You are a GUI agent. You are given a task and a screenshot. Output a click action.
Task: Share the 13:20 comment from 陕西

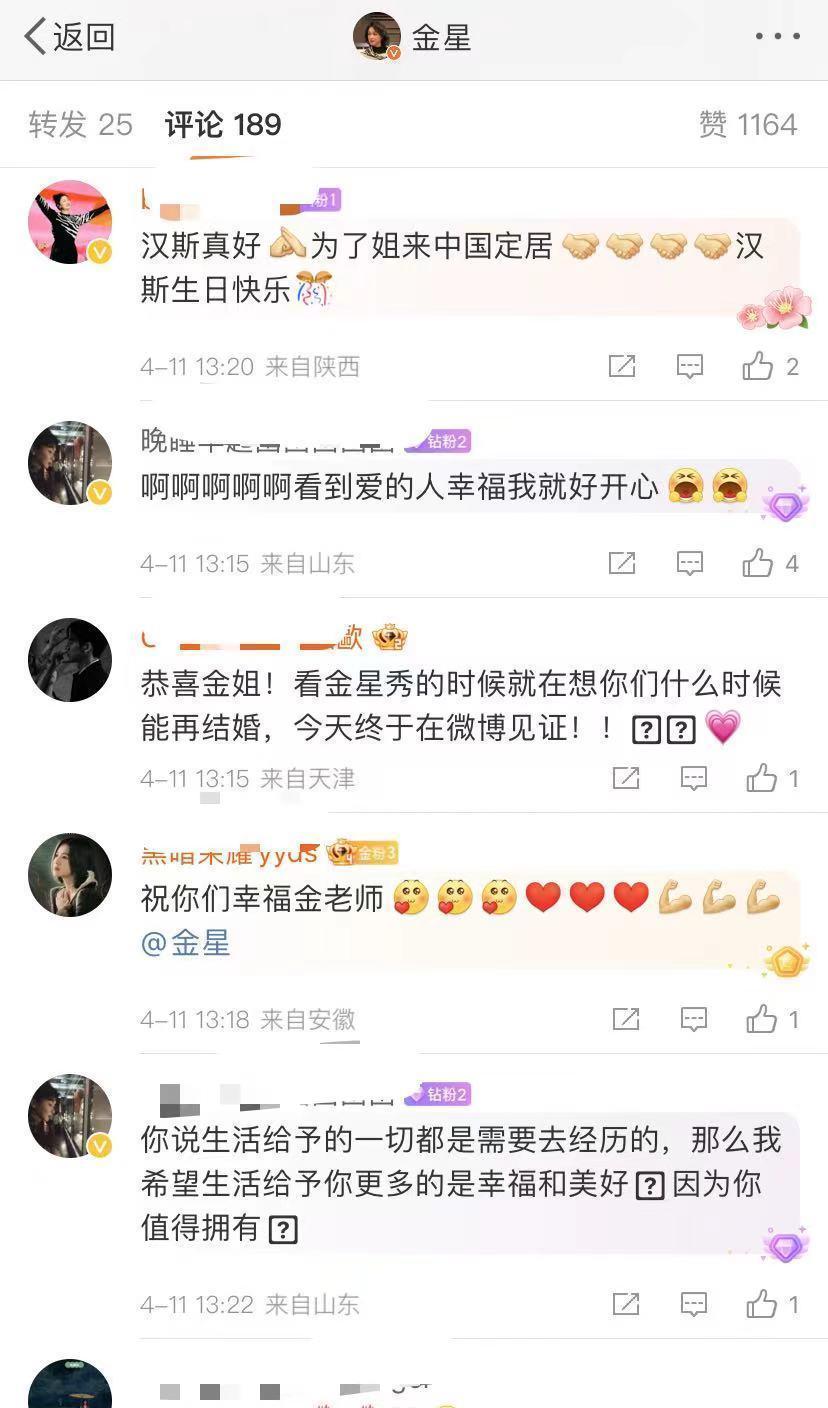point(622,367)
